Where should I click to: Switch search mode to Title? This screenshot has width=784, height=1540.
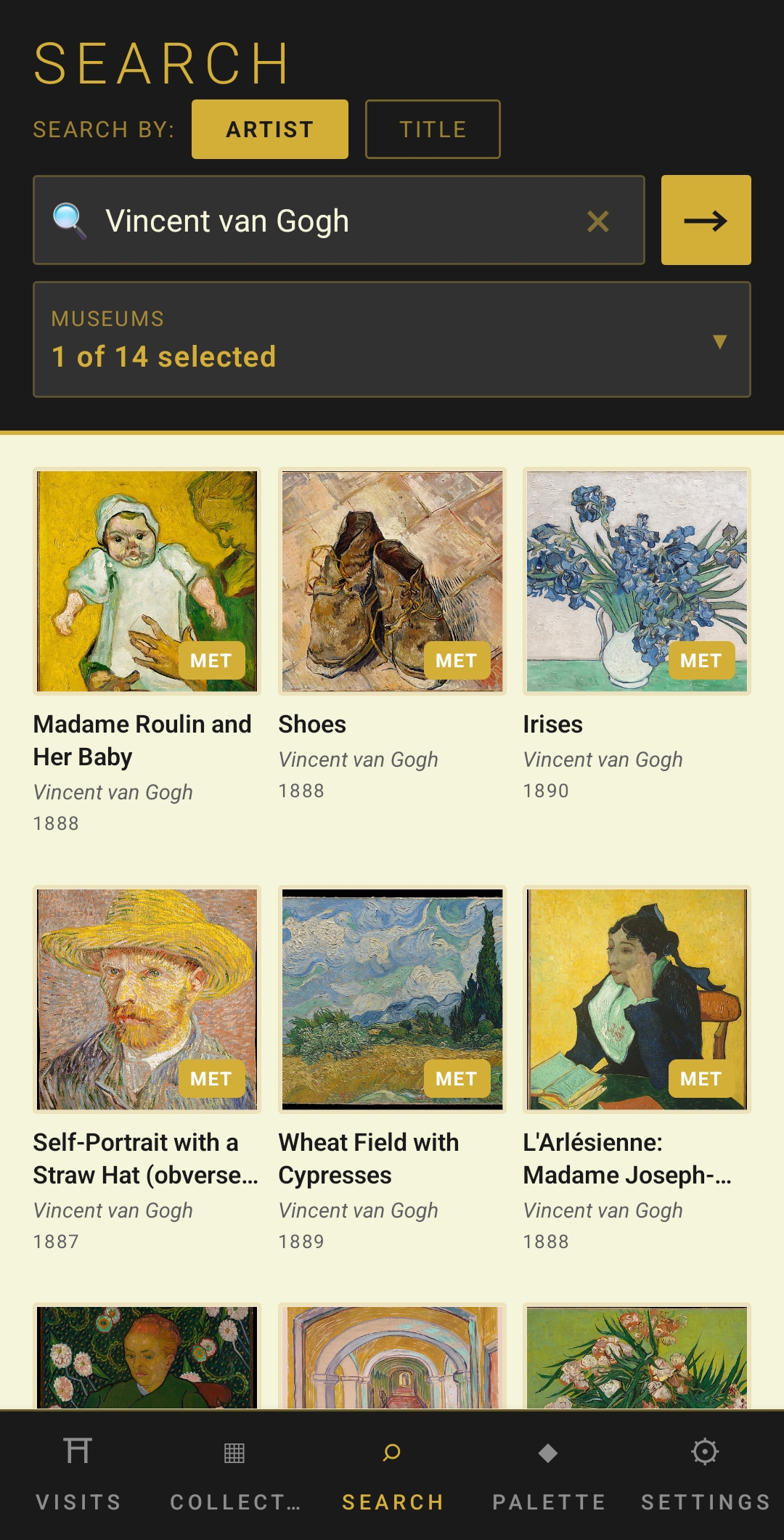[433, 129]
